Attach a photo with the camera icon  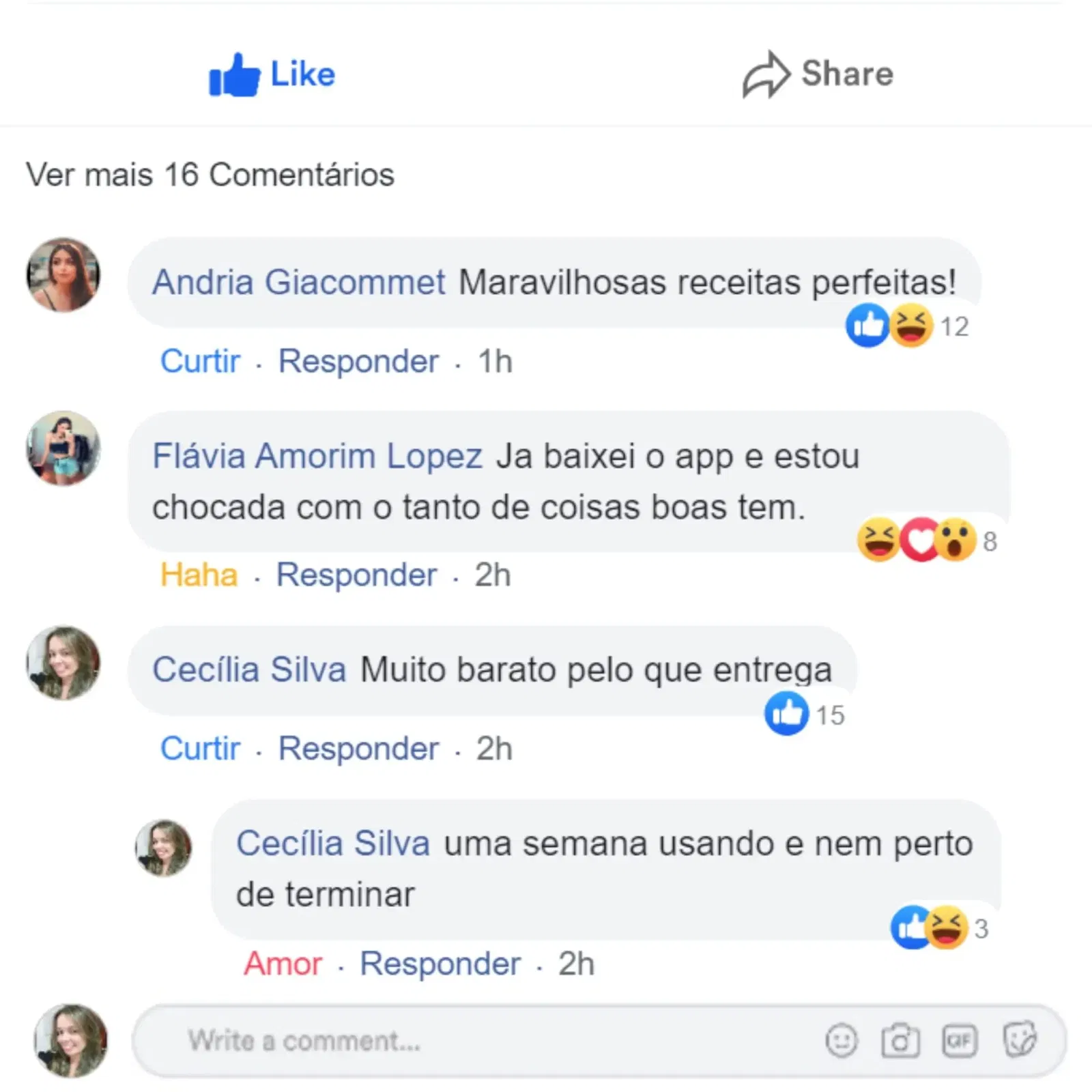tap(900, 1041)
